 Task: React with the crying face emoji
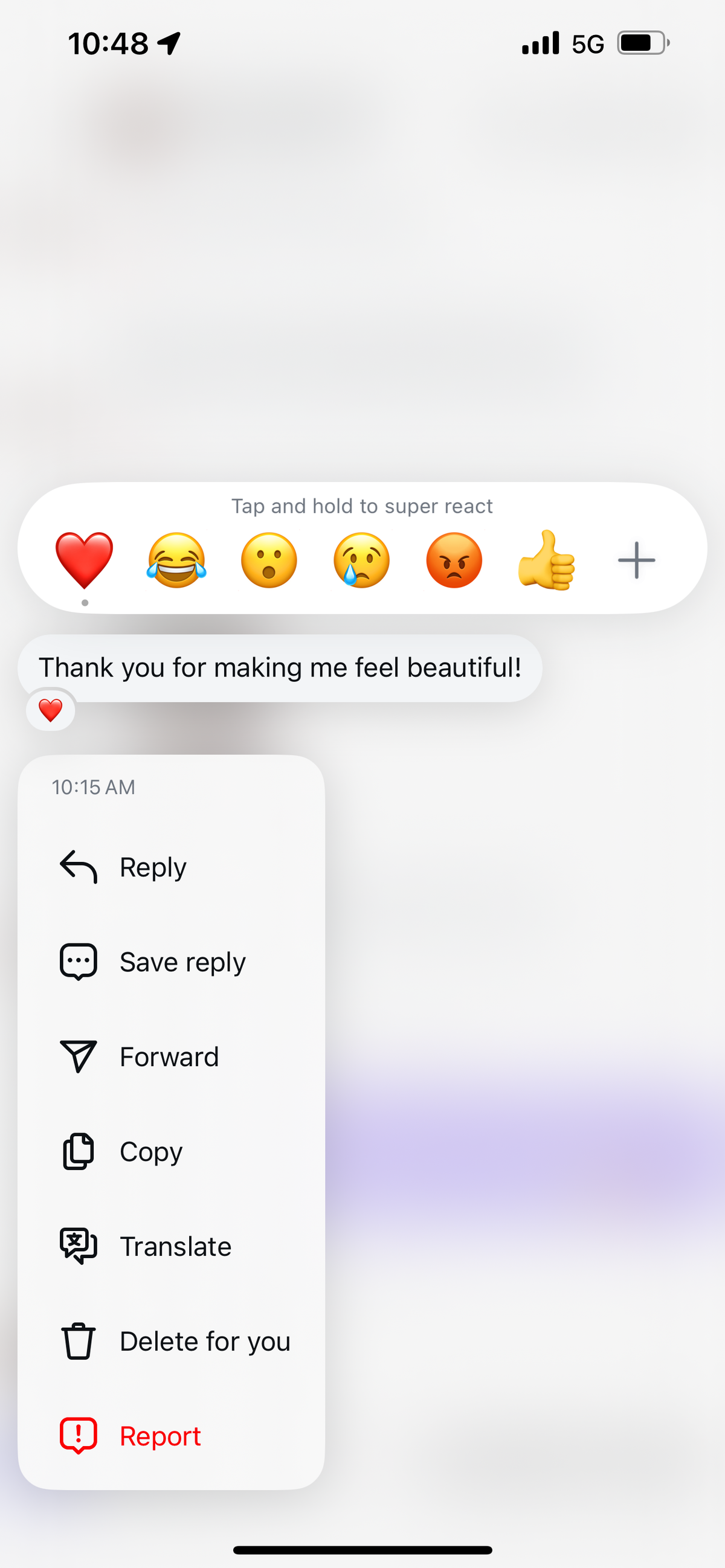[x=361, y=559]
